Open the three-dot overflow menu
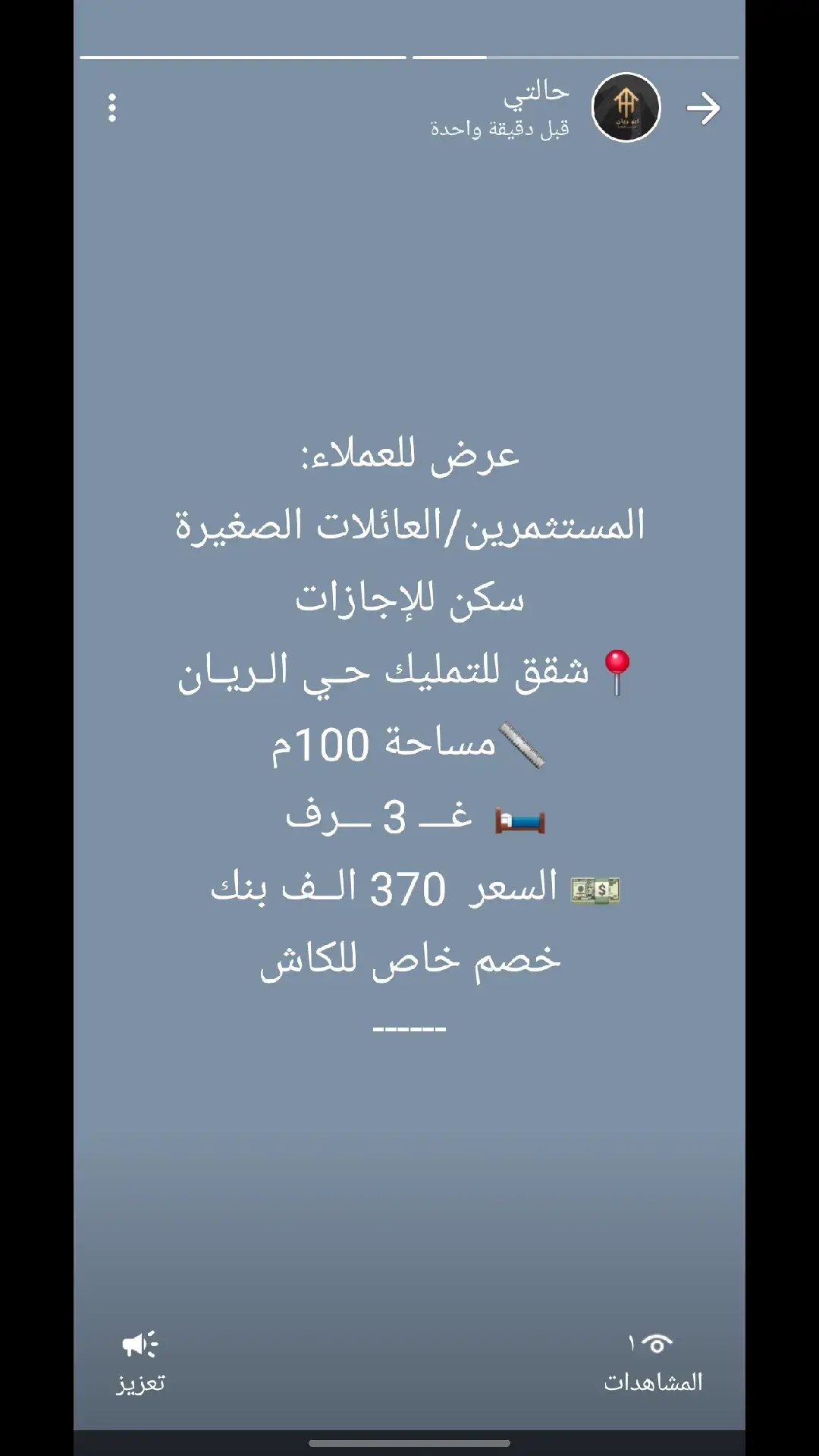Screen dimensions: 819x1456 coord(112,108)
